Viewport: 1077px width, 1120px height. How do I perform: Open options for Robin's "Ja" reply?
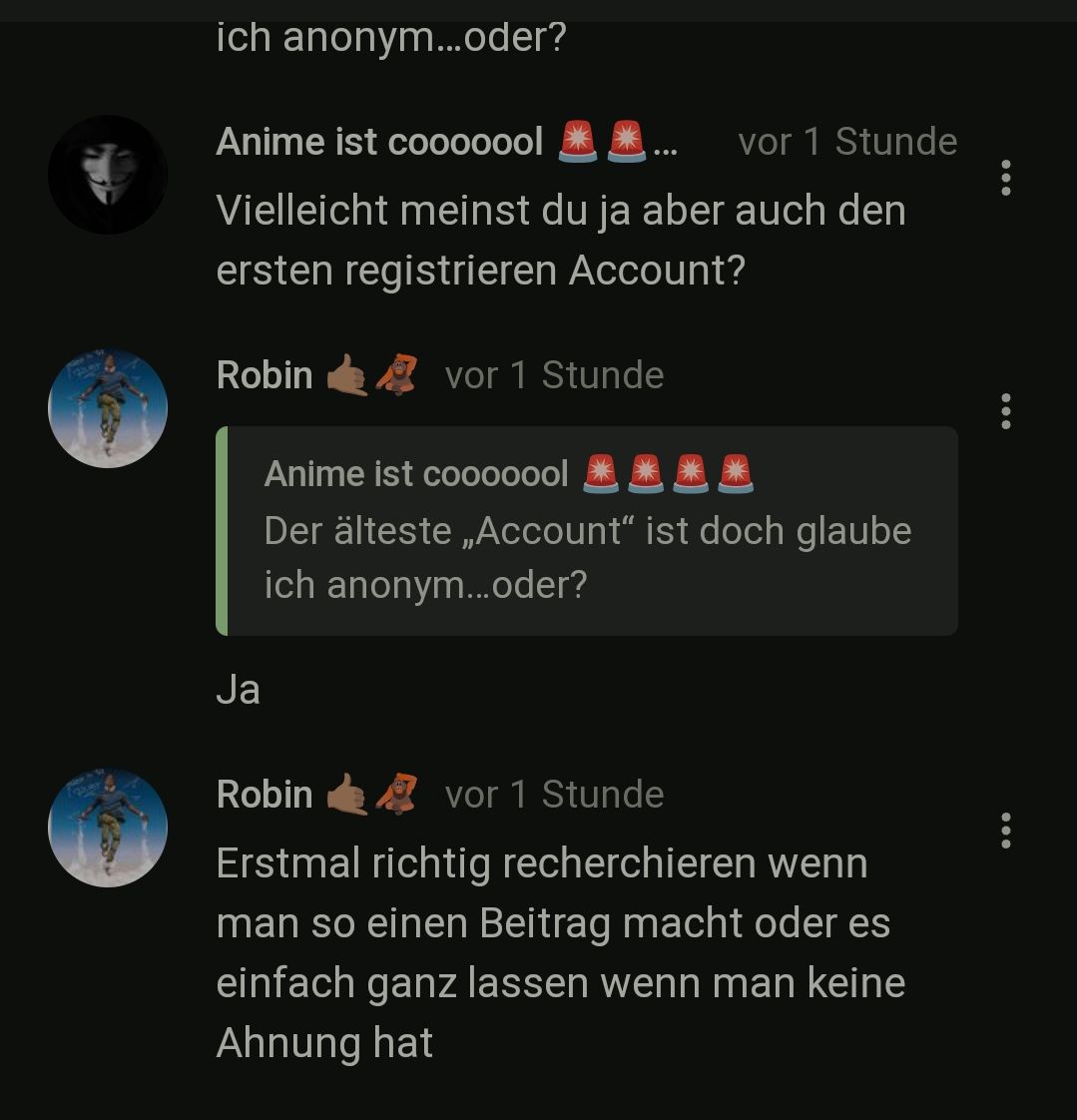(1005, 411)
